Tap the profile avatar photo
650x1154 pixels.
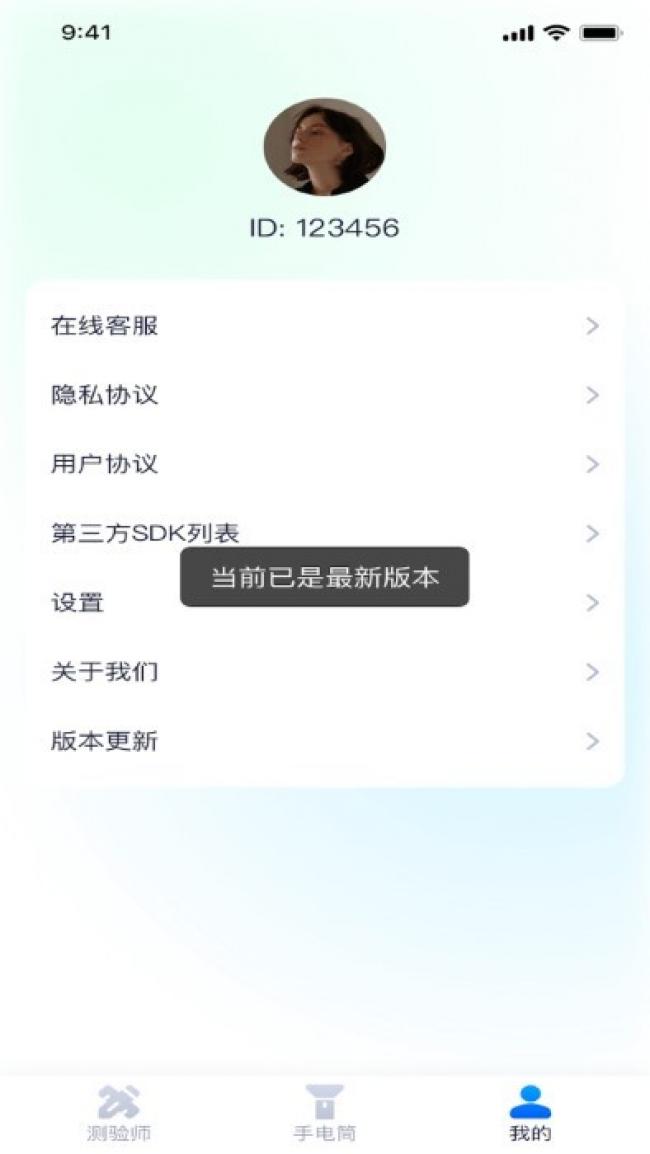(324, 147)
